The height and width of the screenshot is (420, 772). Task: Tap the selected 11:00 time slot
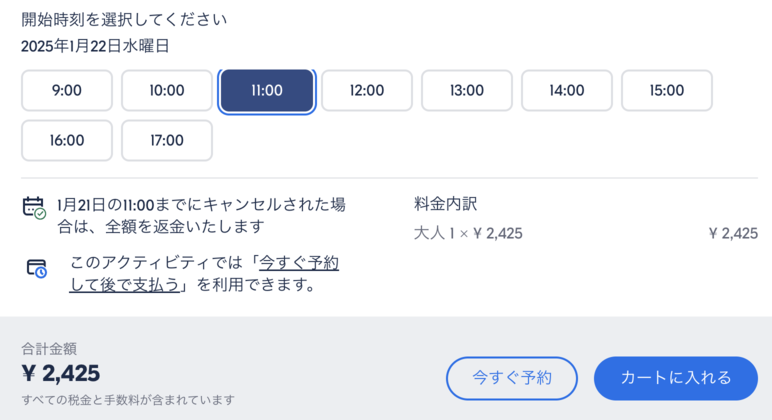267,90
